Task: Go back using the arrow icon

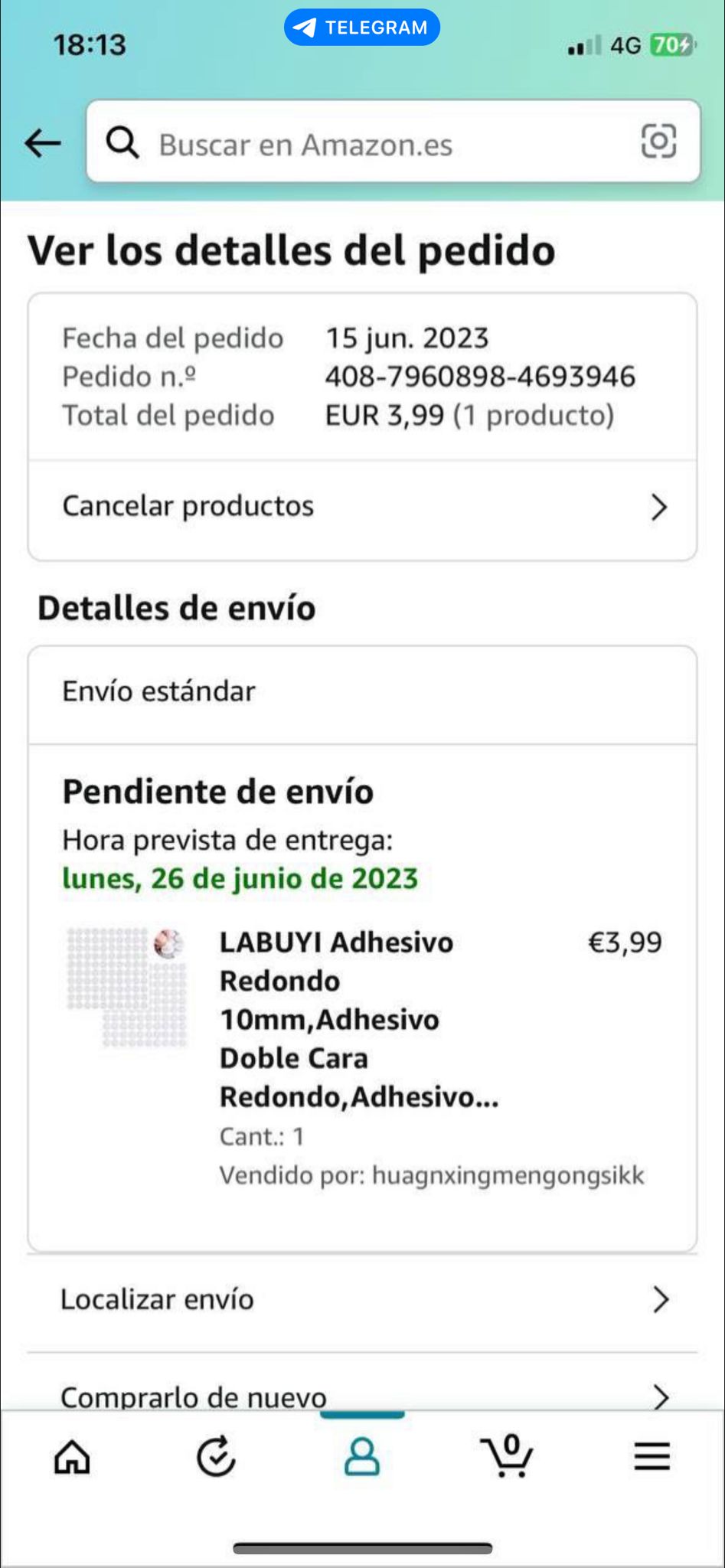Action: (43, 142)
